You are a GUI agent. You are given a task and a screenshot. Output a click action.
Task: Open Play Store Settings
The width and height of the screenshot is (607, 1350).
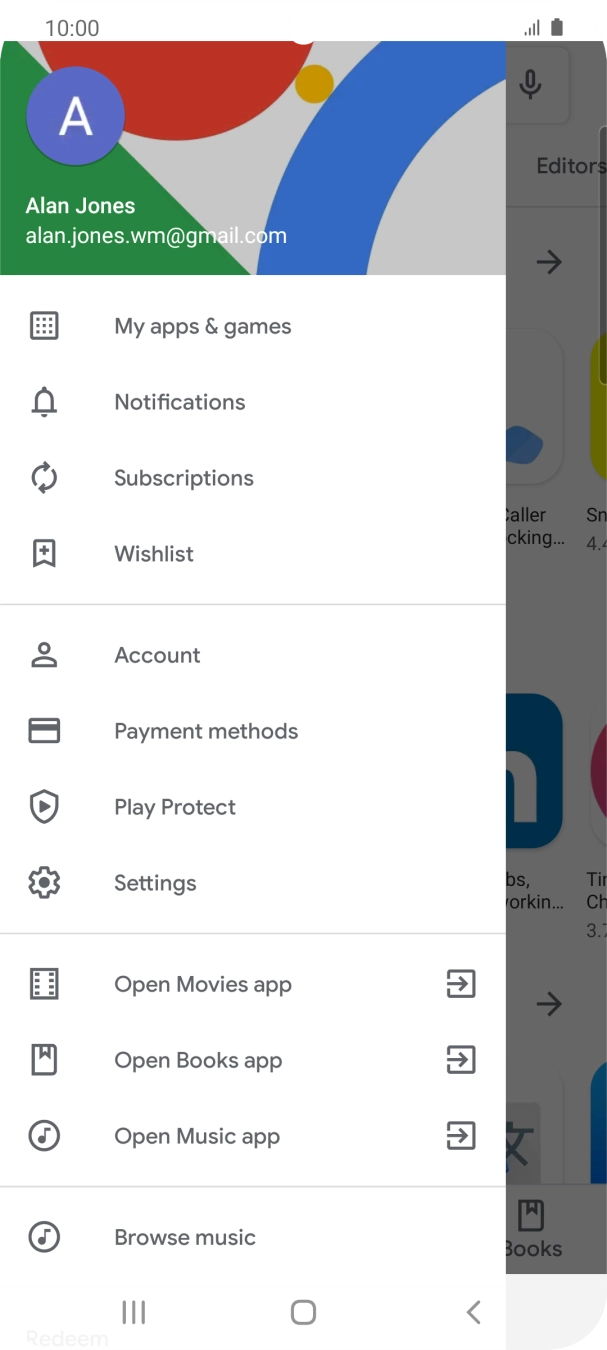[x=155, y=883]
